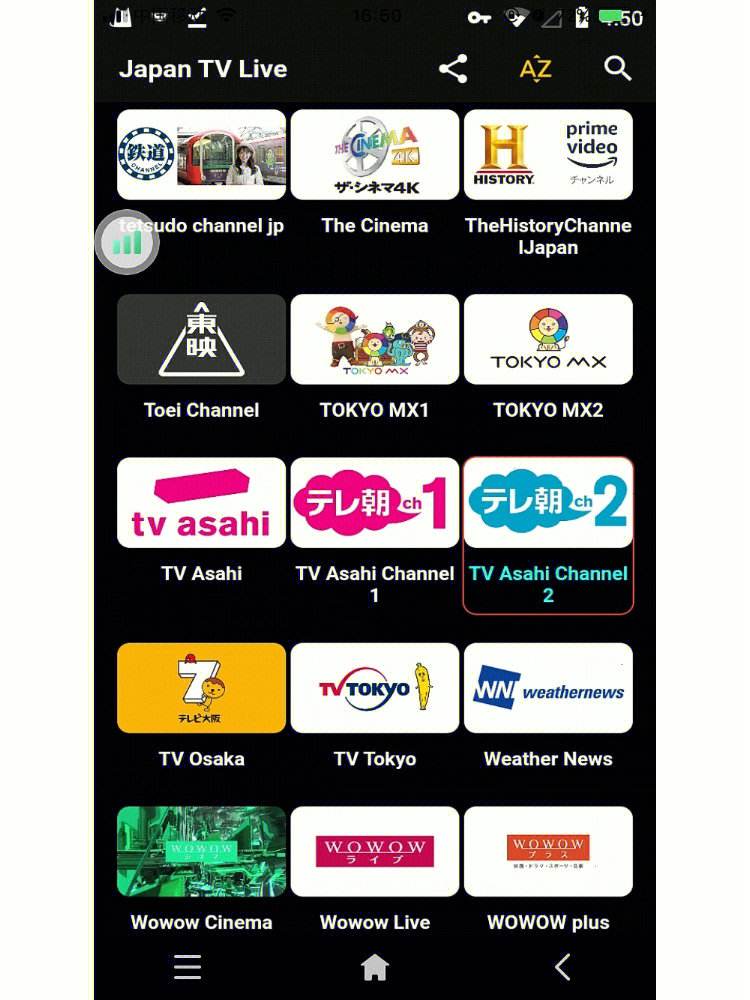
Task: Sort channels alphabetically with AZ icon
Action: [536, 69]
